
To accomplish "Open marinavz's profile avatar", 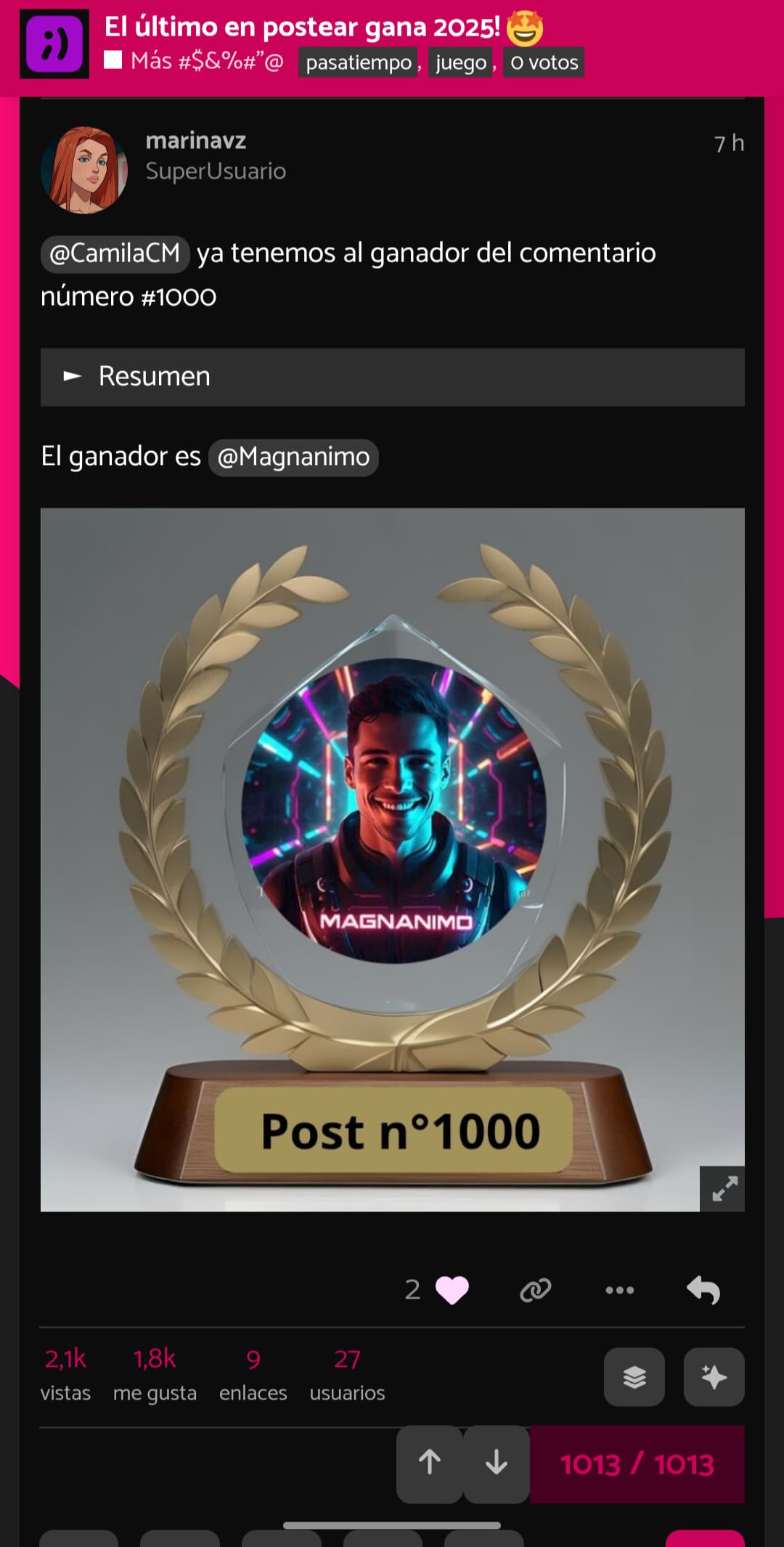I will click(84, 170).
